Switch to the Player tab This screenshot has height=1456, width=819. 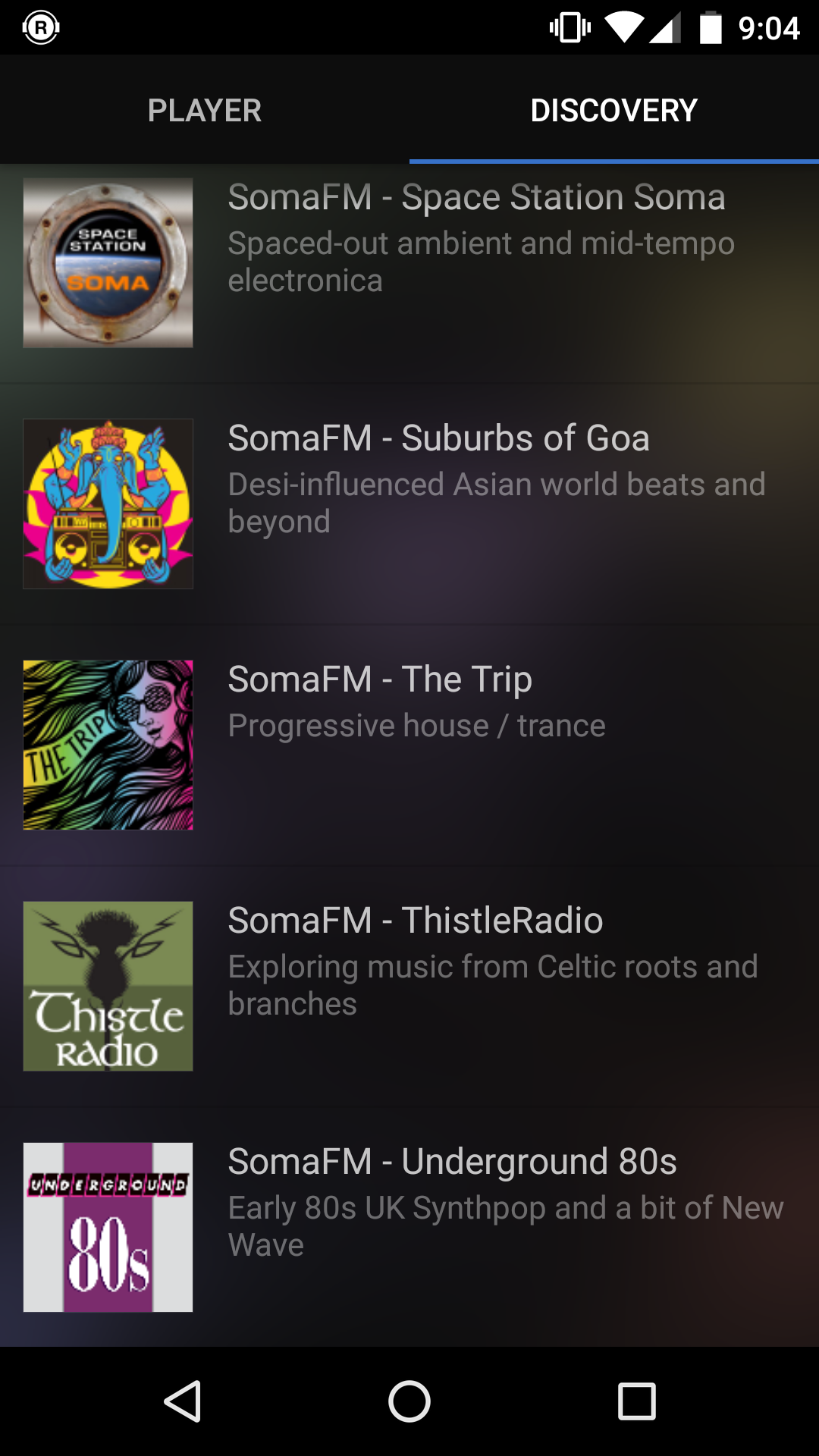(205, 111)
